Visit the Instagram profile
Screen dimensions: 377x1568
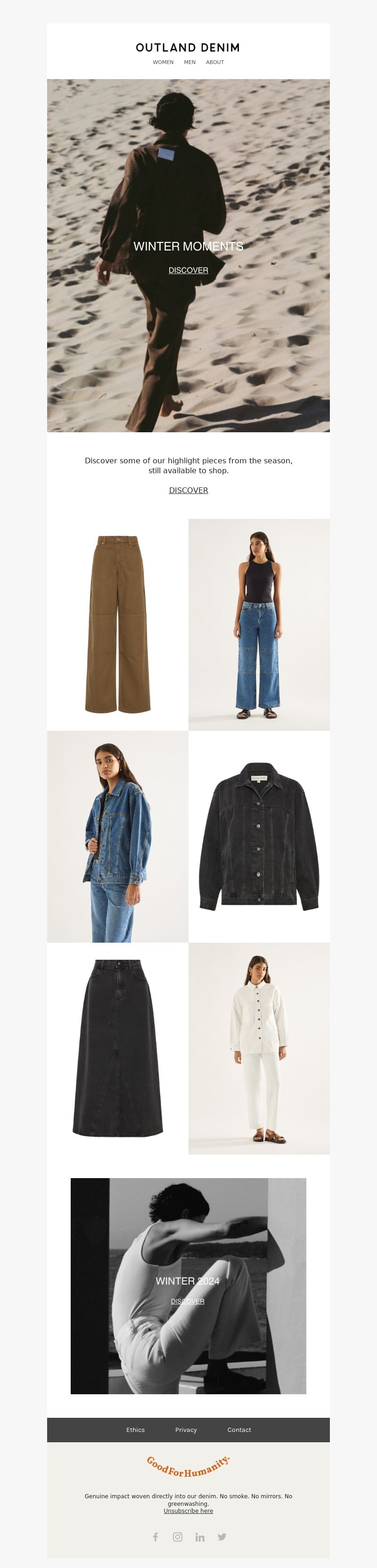click(x=177, y=1537)
